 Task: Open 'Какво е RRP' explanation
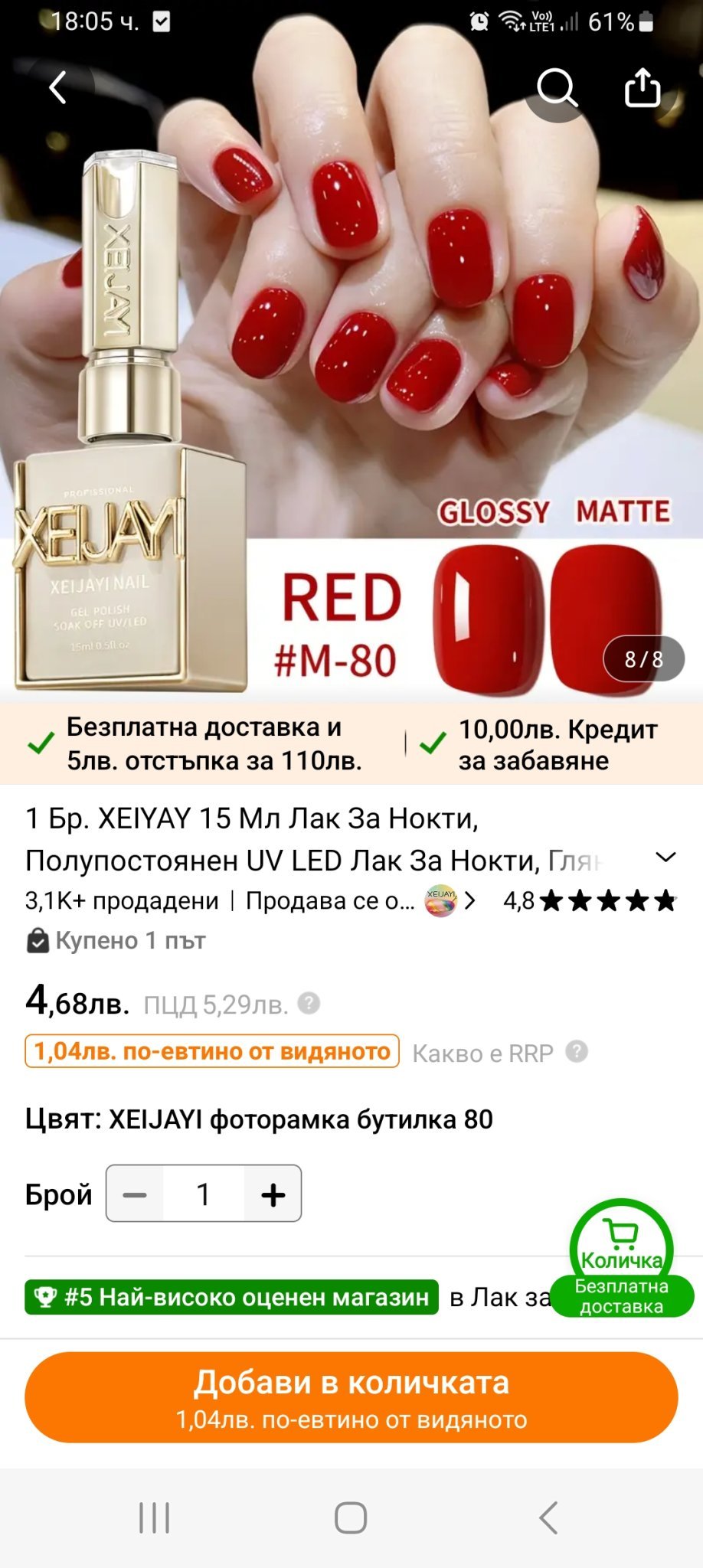498,1053
